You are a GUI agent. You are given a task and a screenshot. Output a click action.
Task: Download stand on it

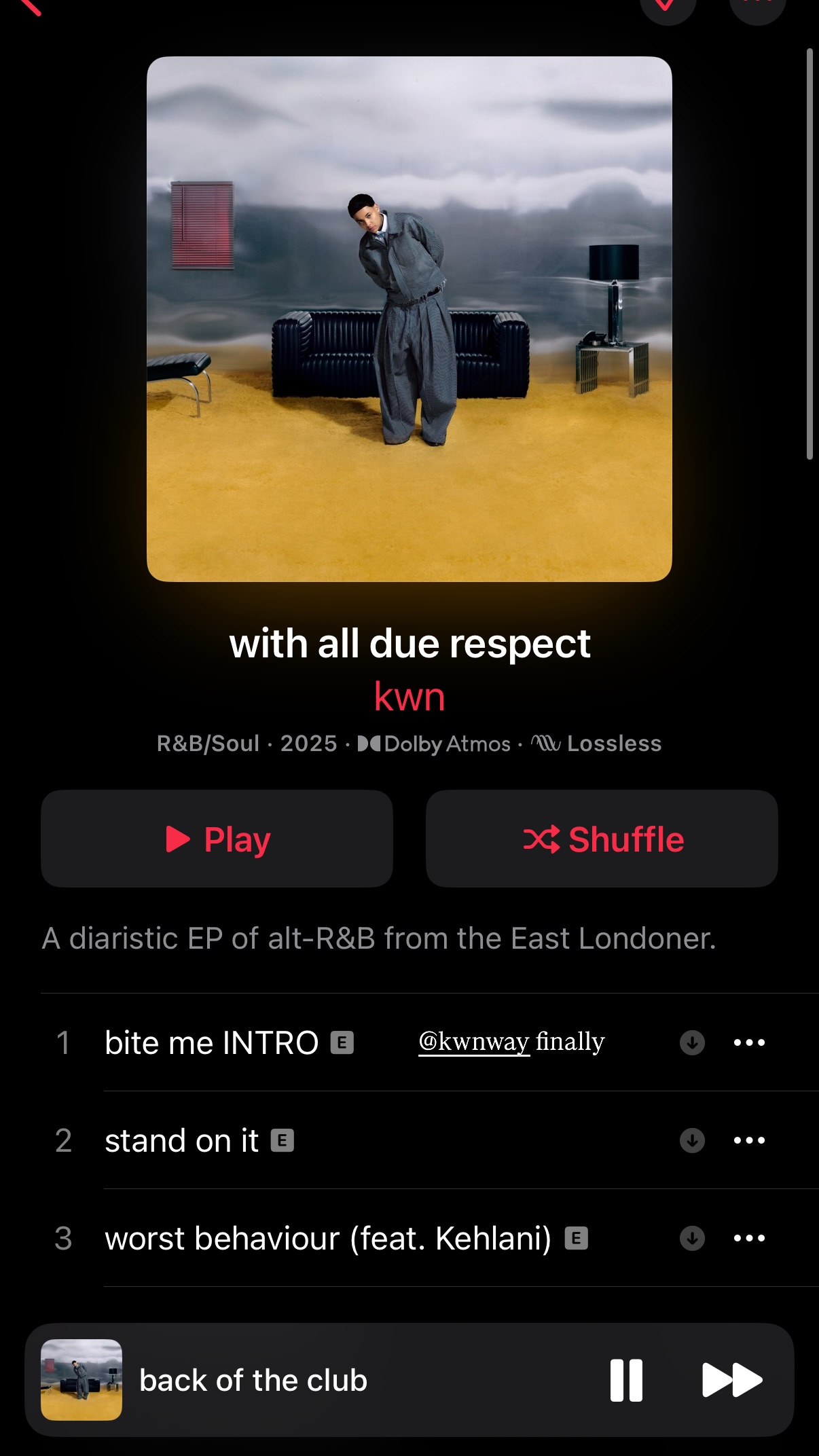click(692, 1140)
